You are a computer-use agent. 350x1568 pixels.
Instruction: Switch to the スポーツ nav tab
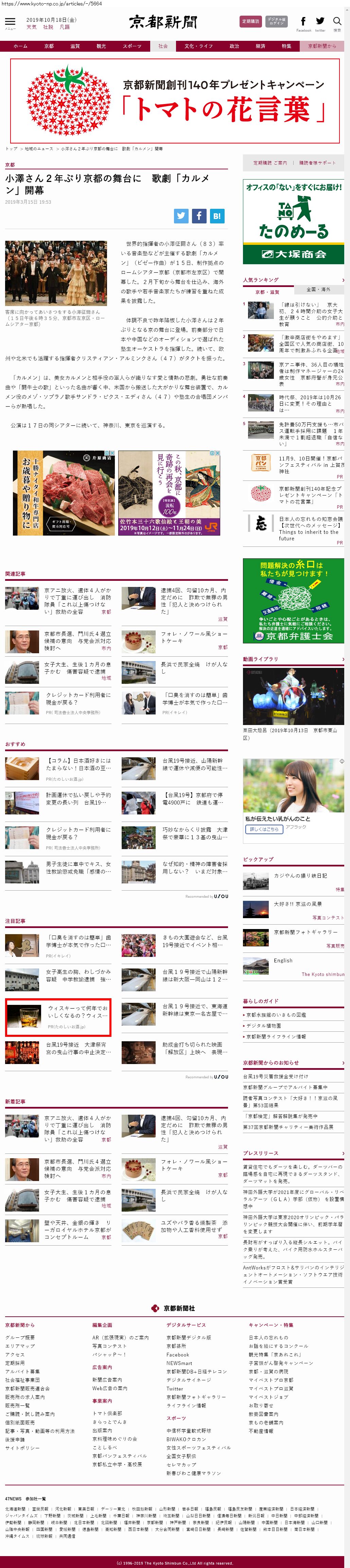132,46
